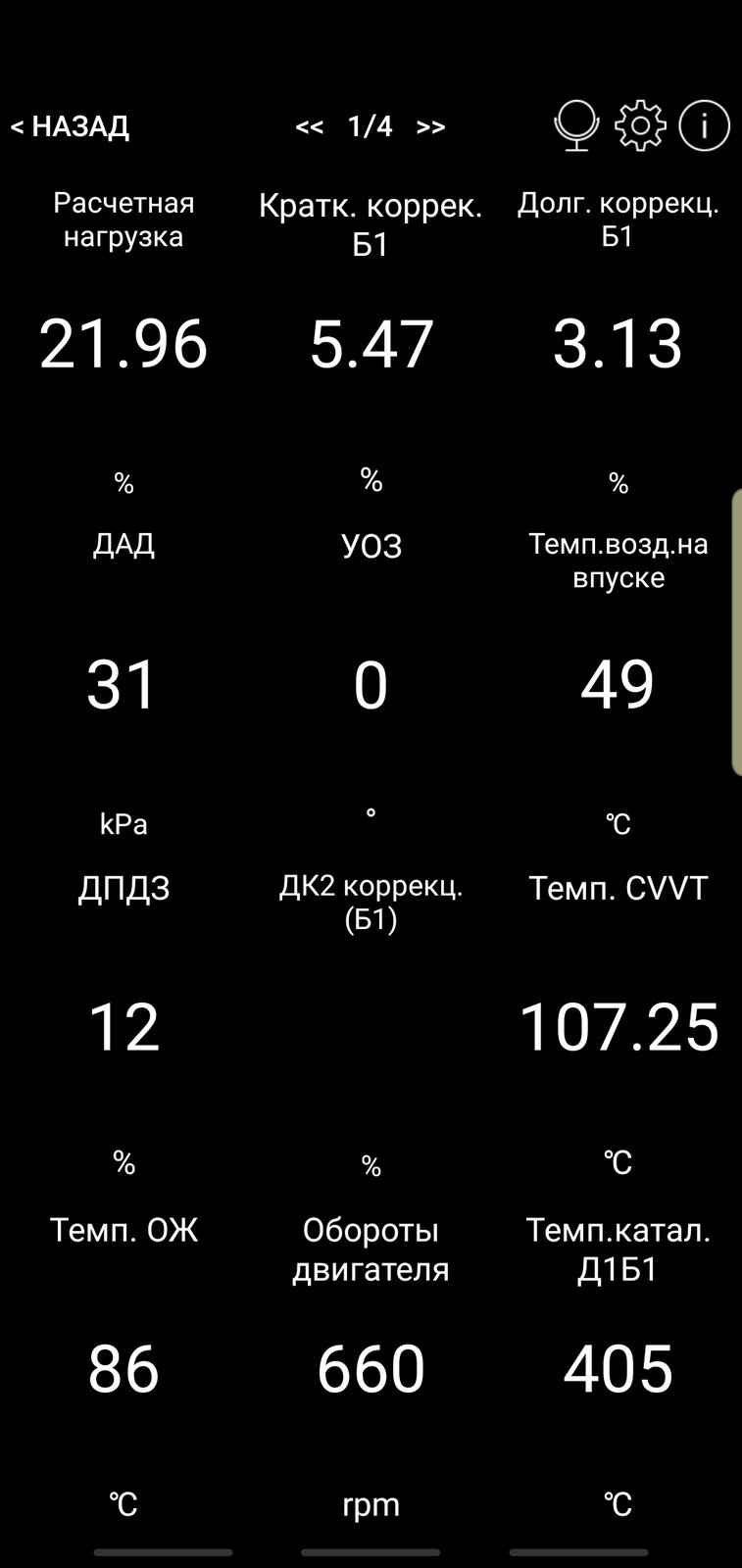Tap the microphone icon
The height and width of the screenshot is (1568, 742).
click(576, 125)
